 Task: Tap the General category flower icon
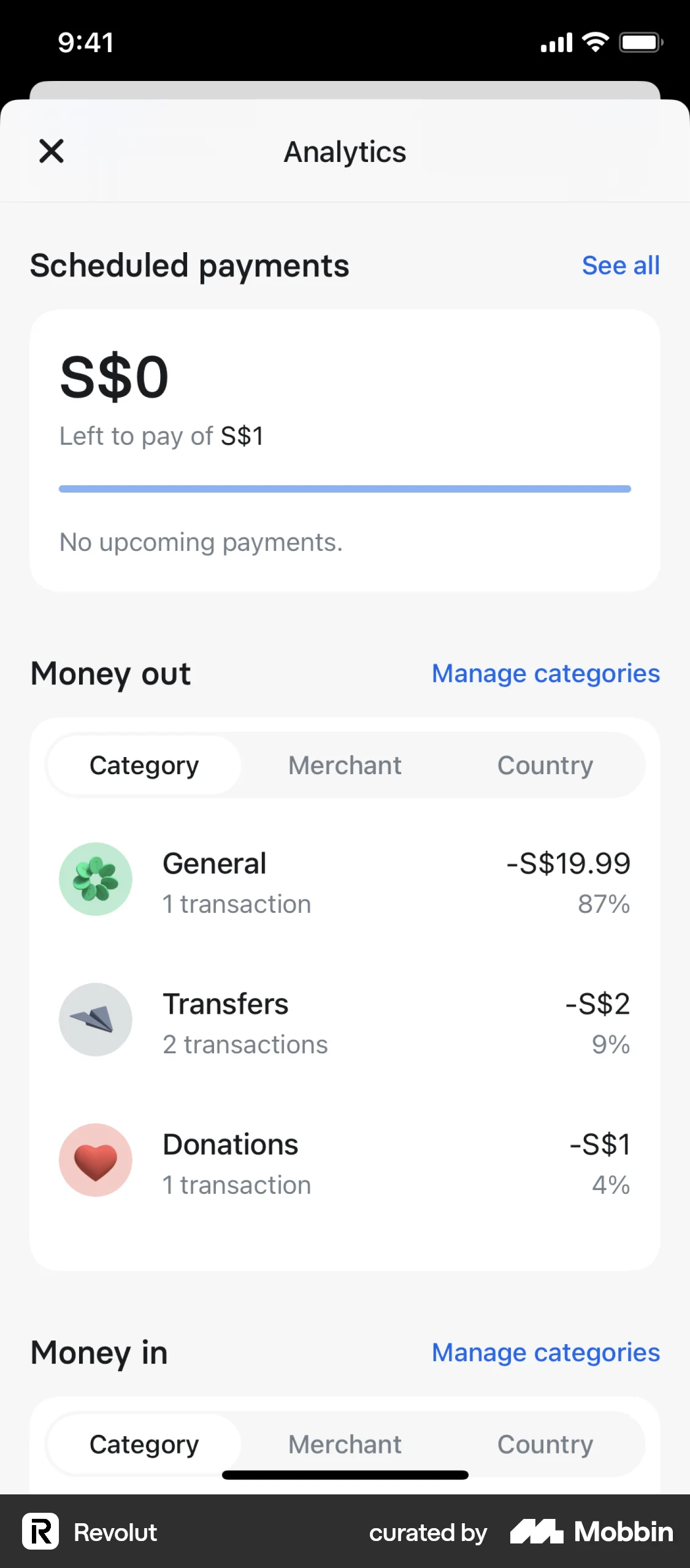(x=95, y=879)
